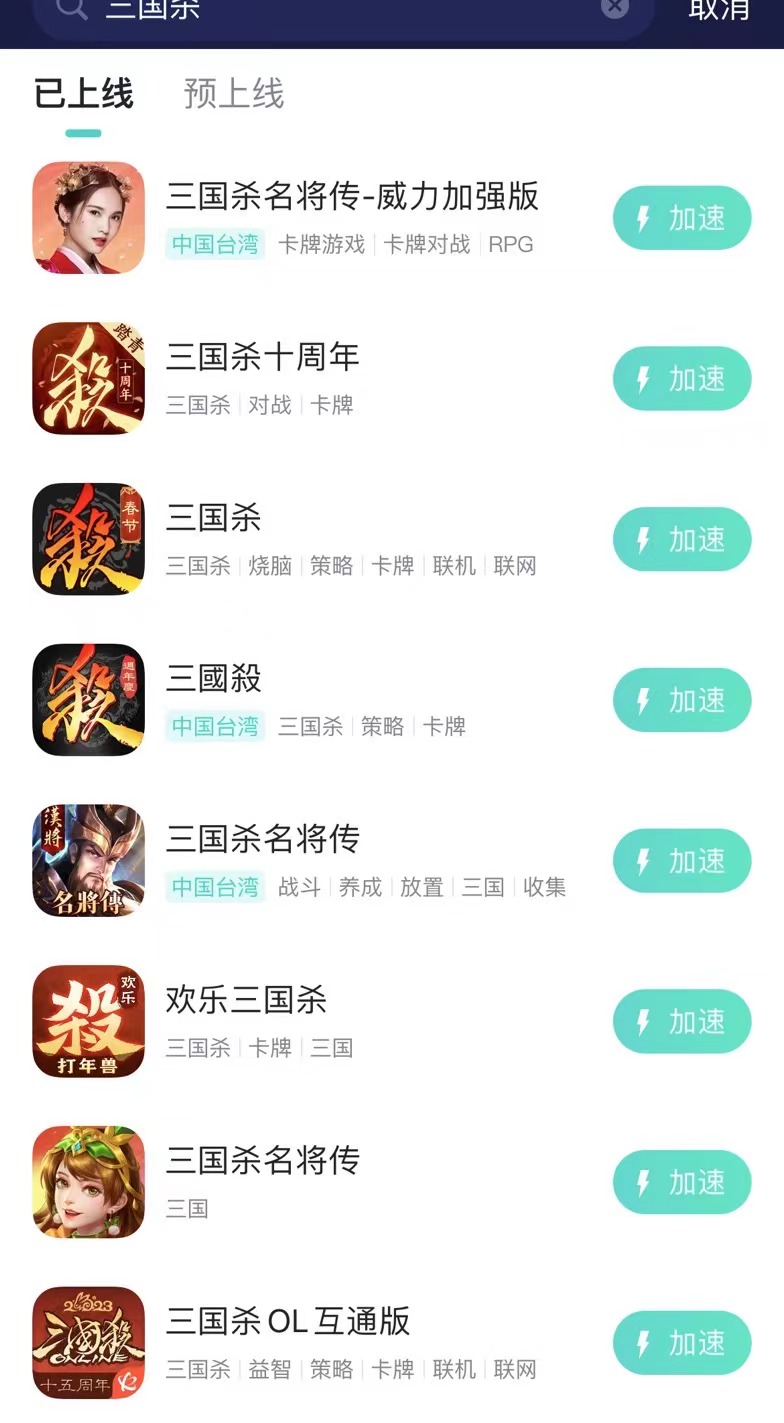The height and width of the screenshot is (1423, 784).
Task: Boost 欢乐三国杀 with 加速
Action: (681, 1022)
